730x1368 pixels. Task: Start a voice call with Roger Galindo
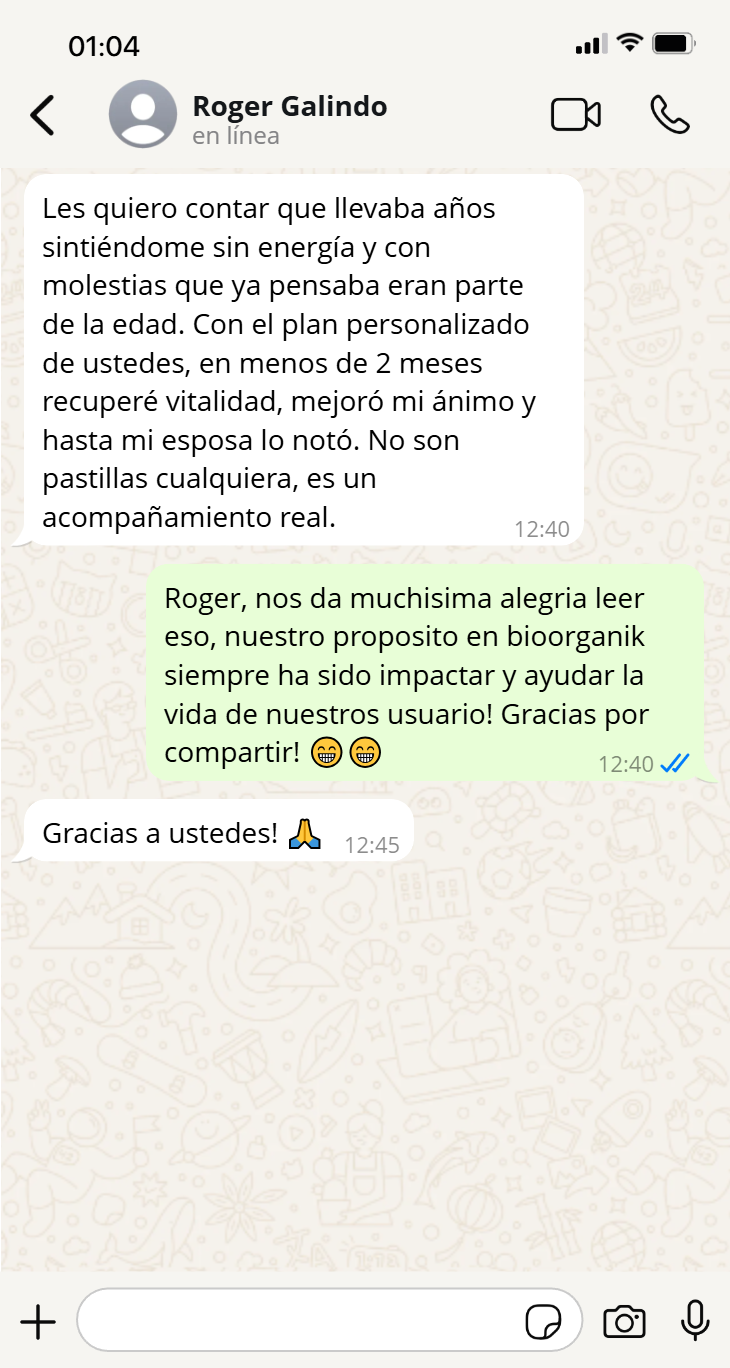click(x=669, y=115)
